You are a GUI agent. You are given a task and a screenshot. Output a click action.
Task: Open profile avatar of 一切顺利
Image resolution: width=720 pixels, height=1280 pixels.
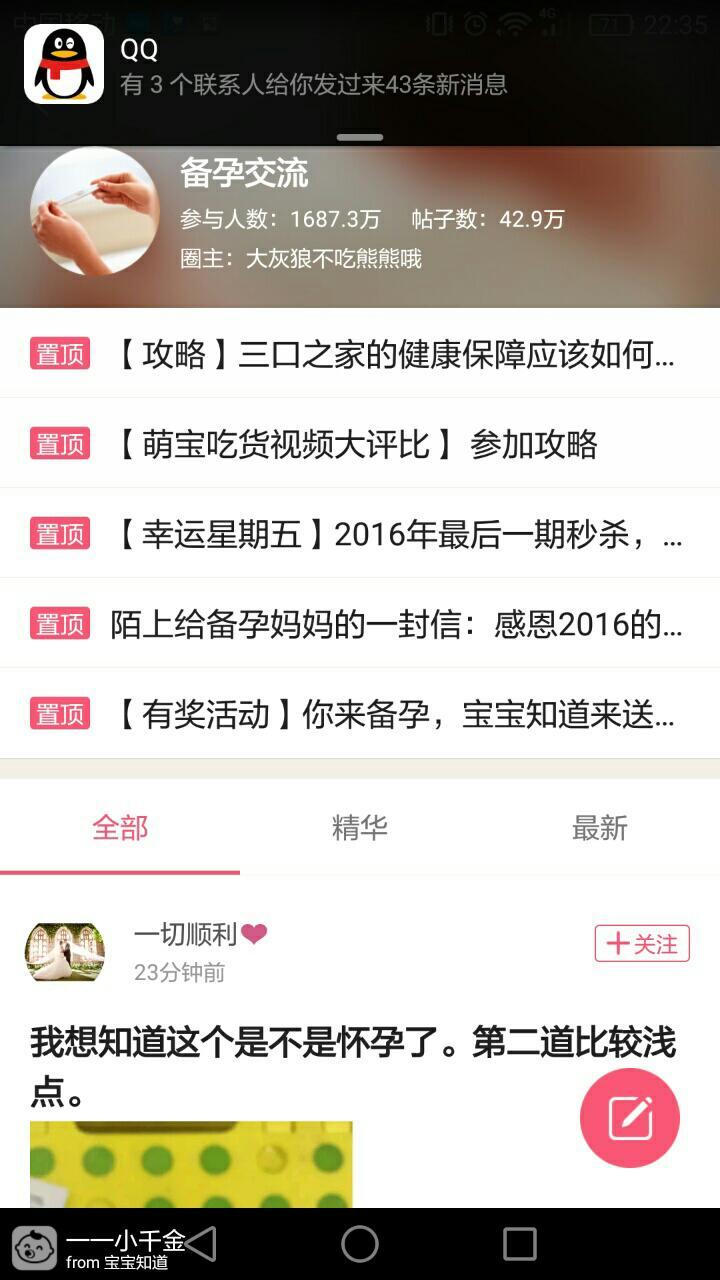(x=65, y=952)
